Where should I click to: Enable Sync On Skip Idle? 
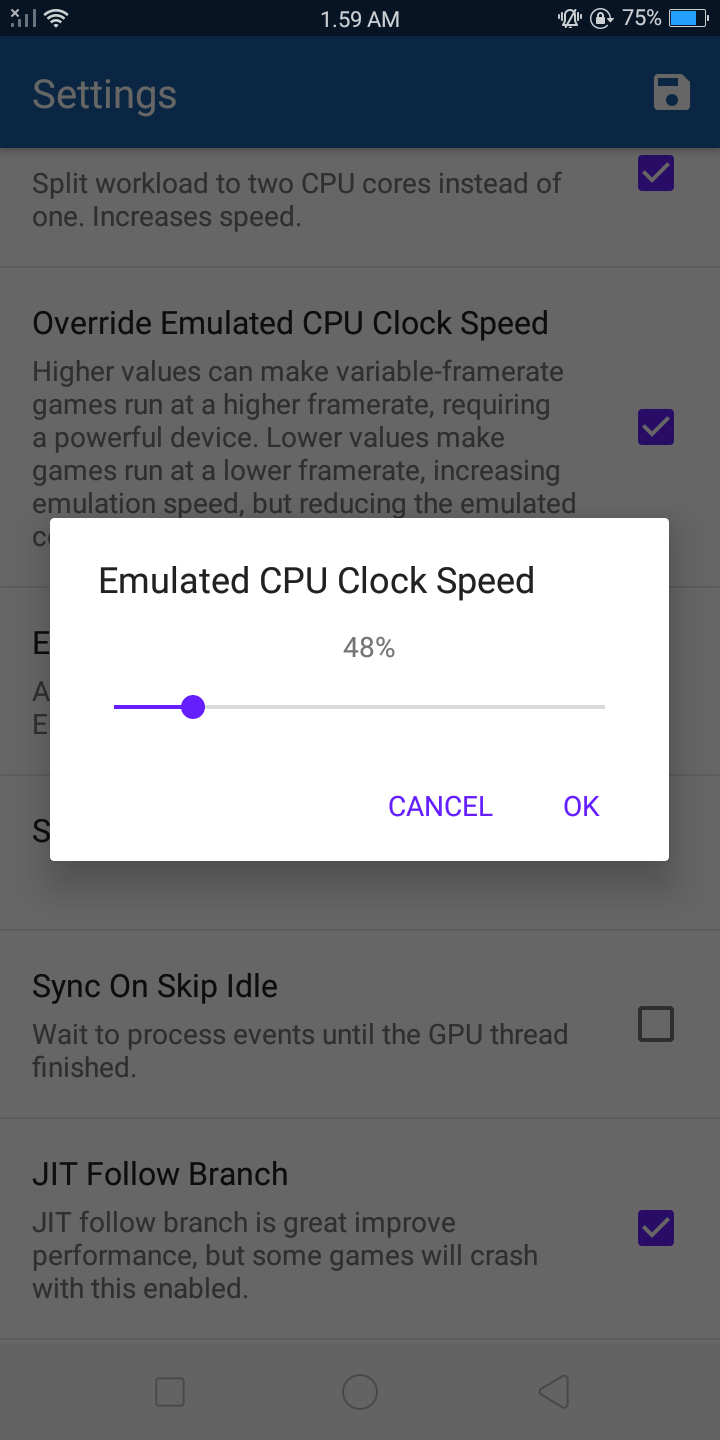(655, 1023)
